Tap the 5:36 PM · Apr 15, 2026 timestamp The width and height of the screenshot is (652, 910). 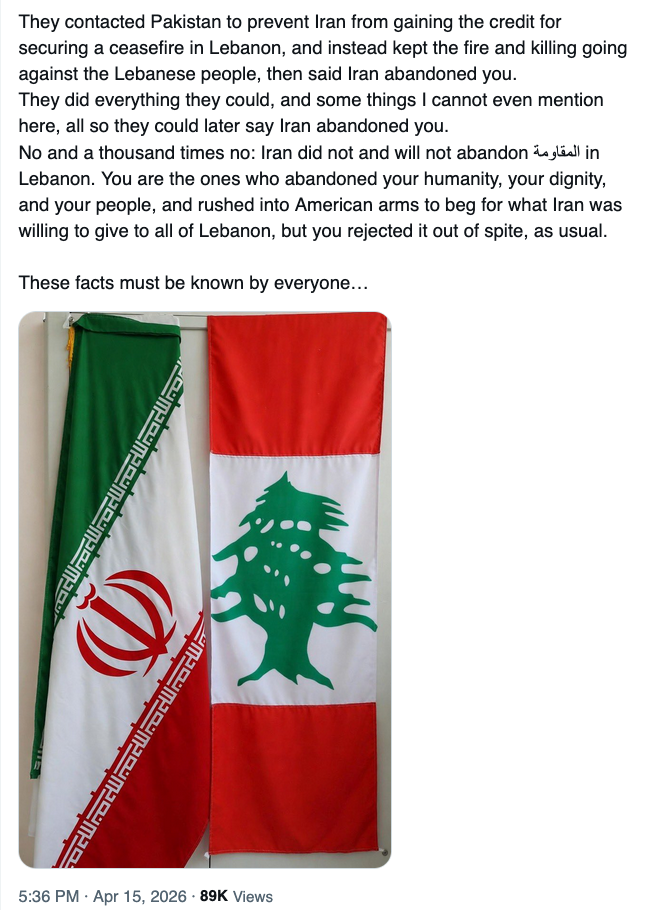(x=100, y=896)
